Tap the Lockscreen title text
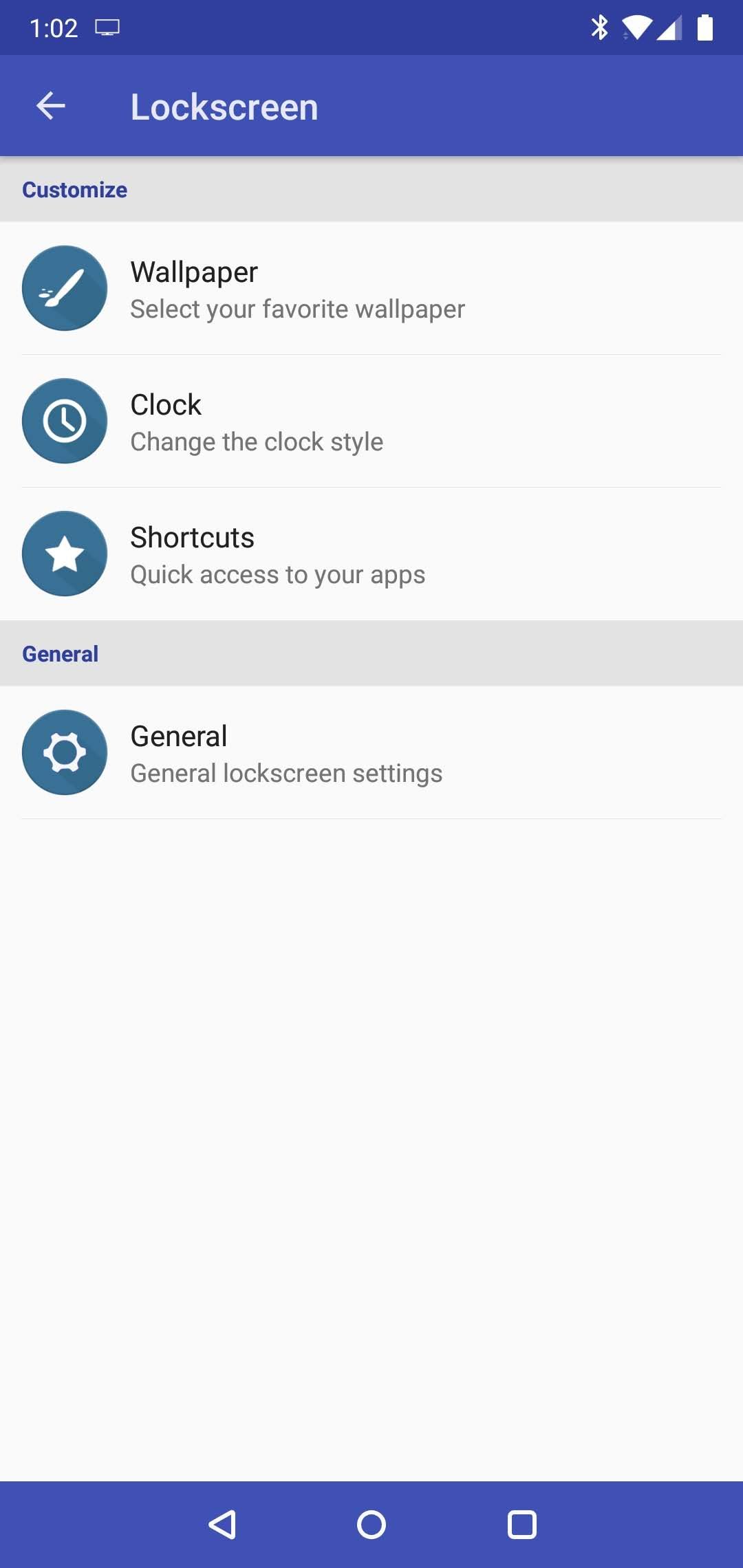 click(224, 106)
